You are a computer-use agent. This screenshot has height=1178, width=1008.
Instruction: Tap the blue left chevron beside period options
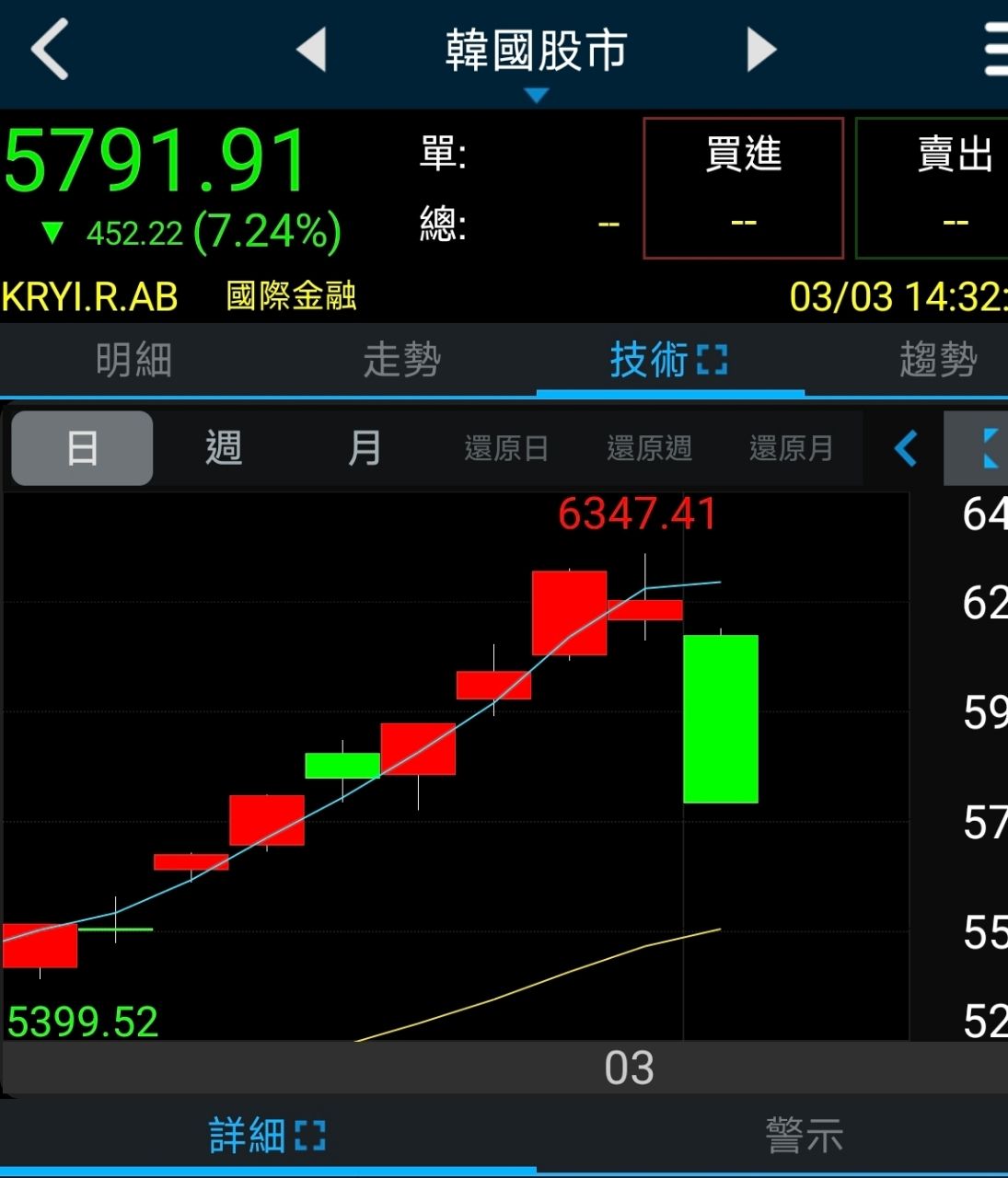coord(906,448)
